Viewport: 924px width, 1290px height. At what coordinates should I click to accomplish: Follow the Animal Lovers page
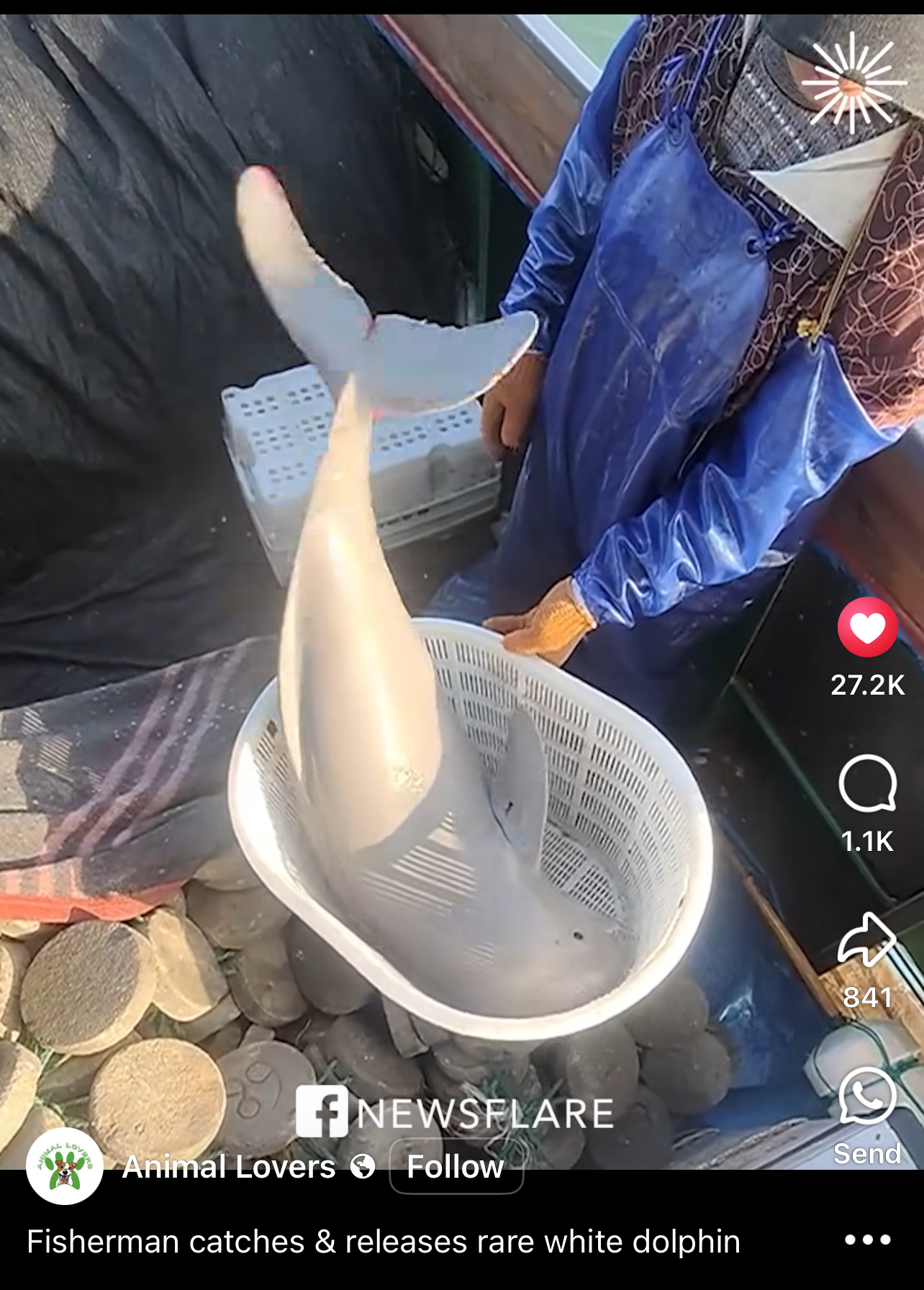pyautogui.click(x=456, y=1167)
